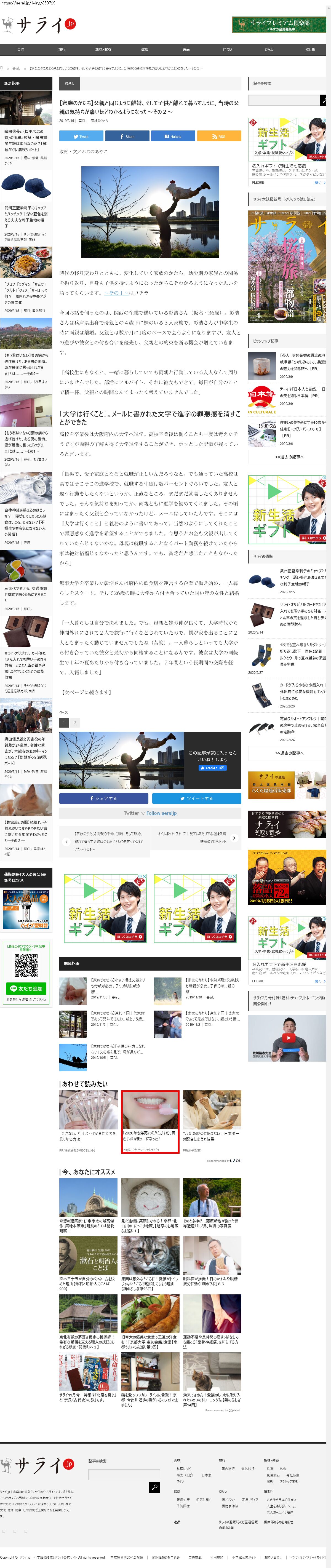Follow the その１ link in intro
This screenshot has width=331, height=1568.
116,293
